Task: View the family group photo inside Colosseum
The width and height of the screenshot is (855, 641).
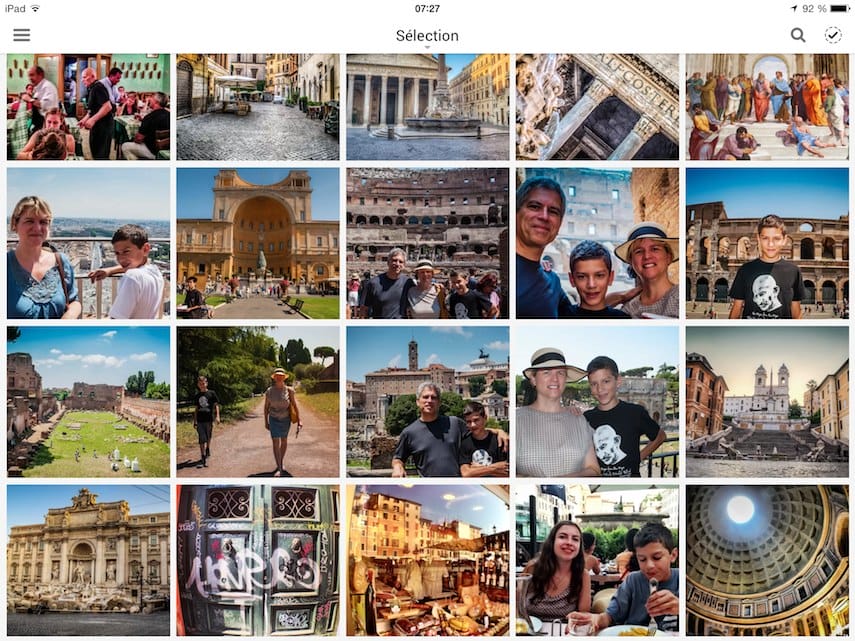Action: pyautogui.click(x=427, y=243)
